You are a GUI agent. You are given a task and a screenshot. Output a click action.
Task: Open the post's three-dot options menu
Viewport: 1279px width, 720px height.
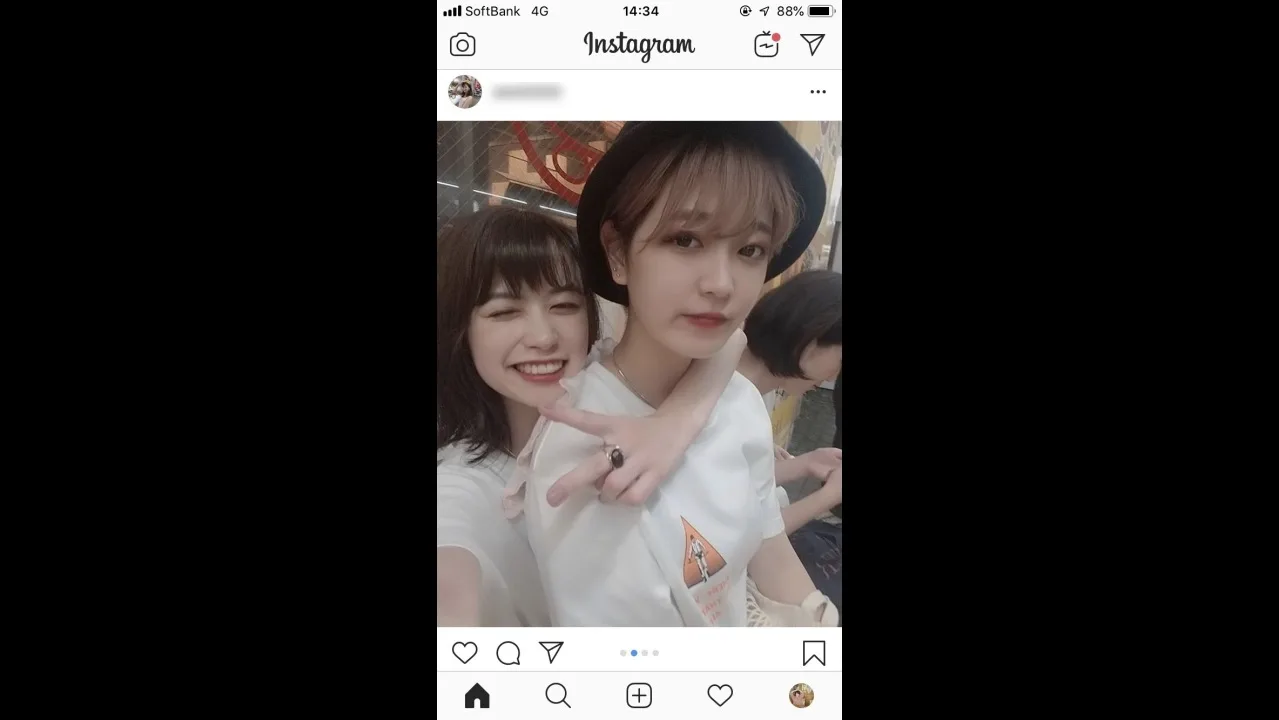point(818,92)
